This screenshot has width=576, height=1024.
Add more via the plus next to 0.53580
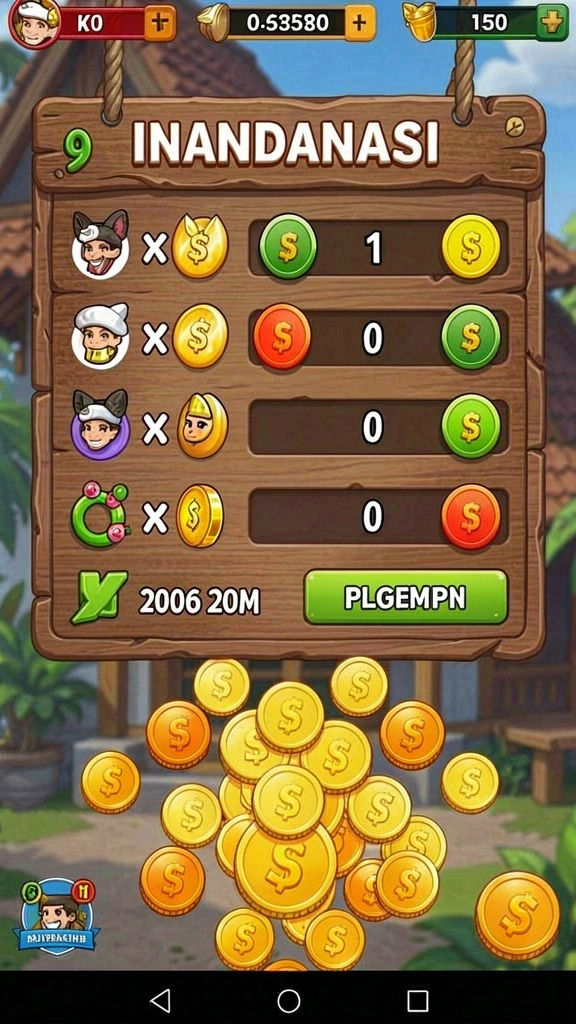click(x=359, y=23)
